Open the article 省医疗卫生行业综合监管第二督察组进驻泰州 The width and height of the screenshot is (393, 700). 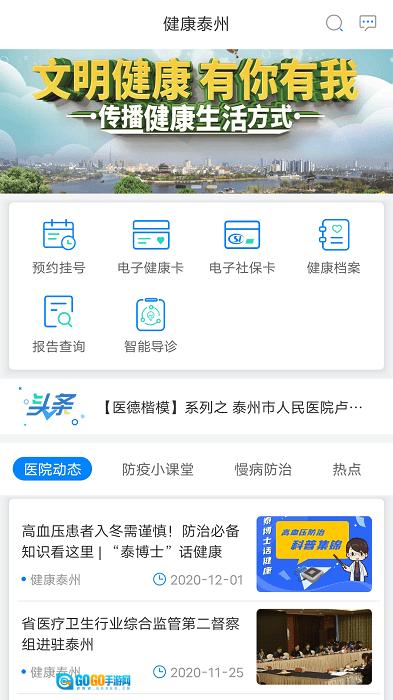196,646
